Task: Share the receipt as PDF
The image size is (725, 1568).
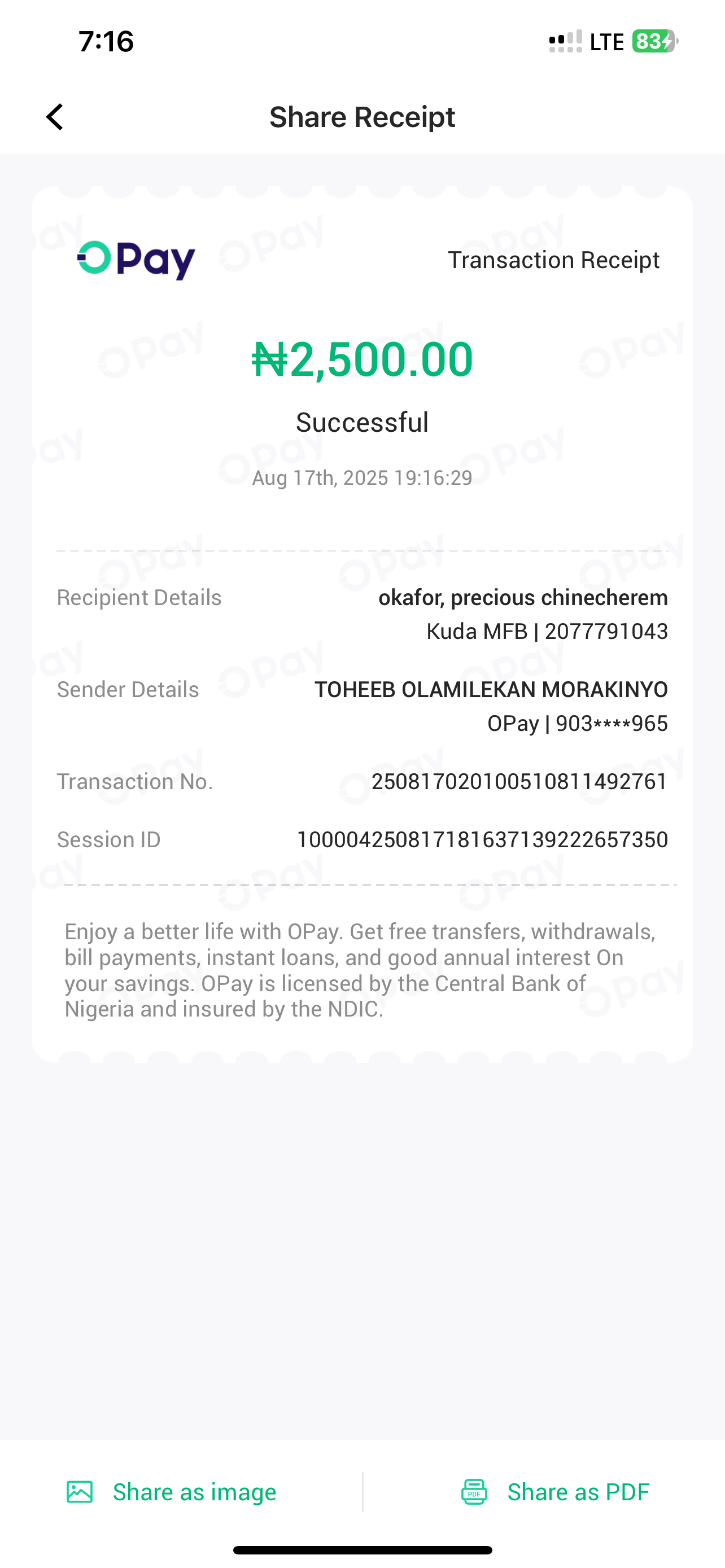Action: pyautogui.click(x=555, y=1492)
